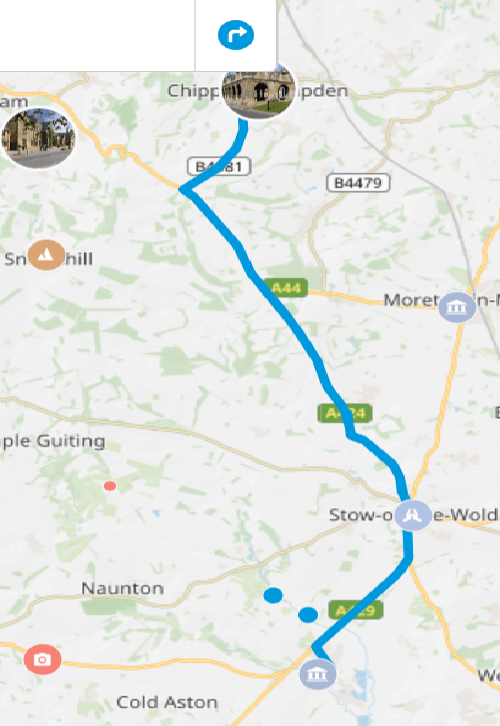Select the museum marker at the route's end
The height and width of the screenshot is (726, 500).
click(x=318, y=674)
